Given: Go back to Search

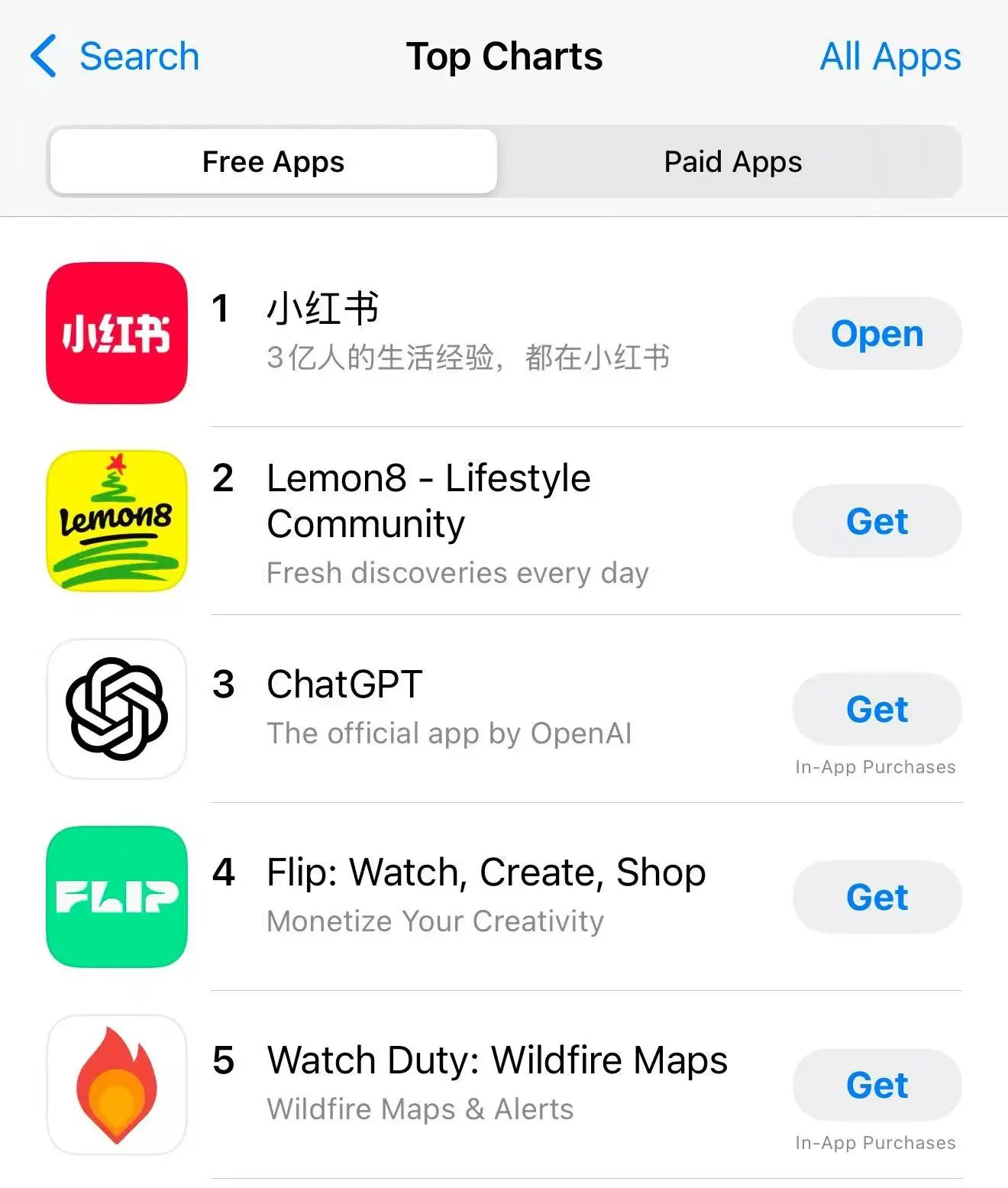Looking at the screenshot, I should click(116, 57).
